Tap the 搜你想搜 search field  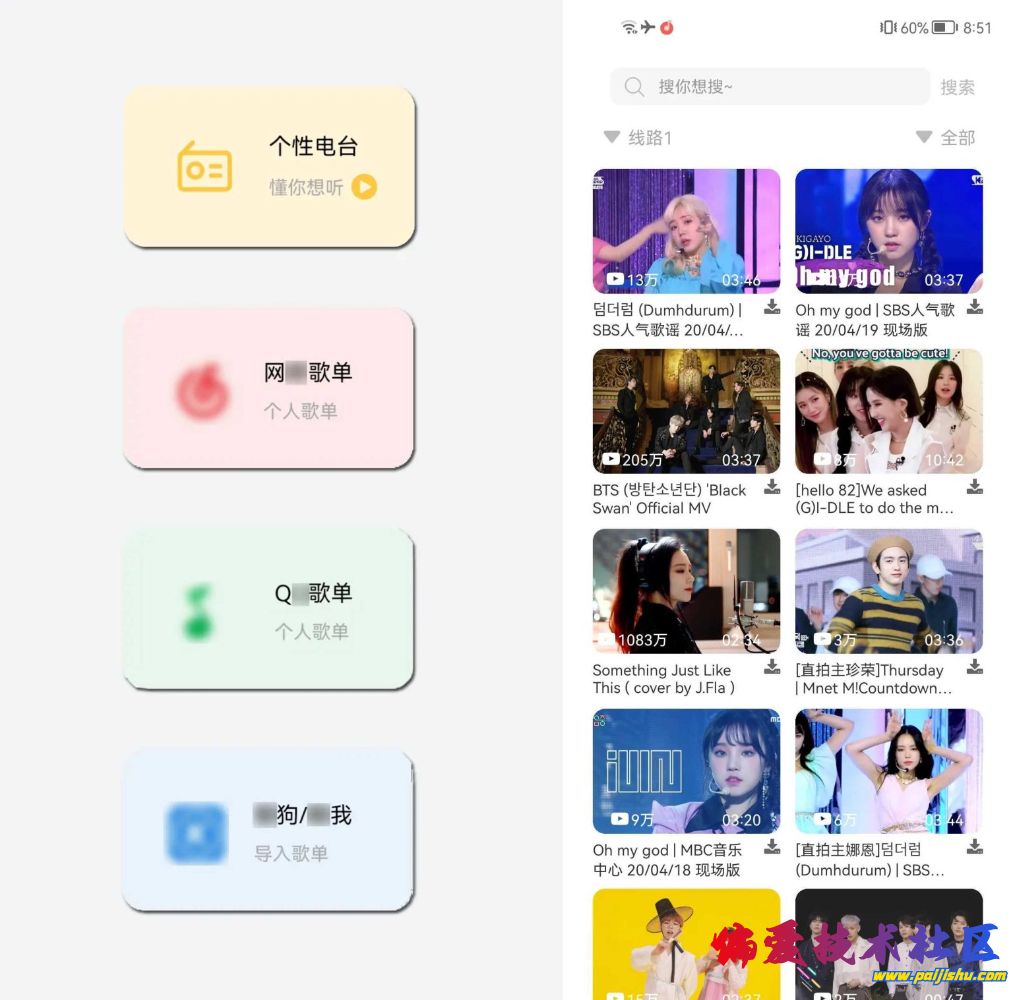click(x=770, y=87)
